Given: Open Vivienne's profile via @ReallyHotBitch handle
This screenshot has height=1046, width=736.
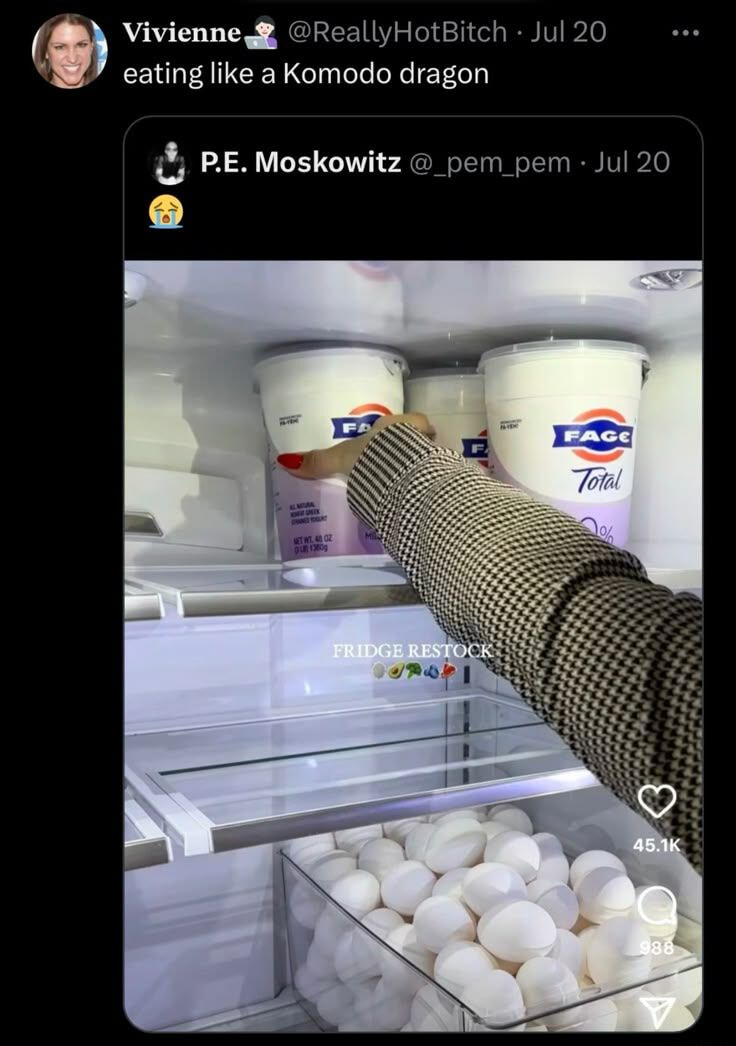Looking at the screenshot, I should point(397,32).
